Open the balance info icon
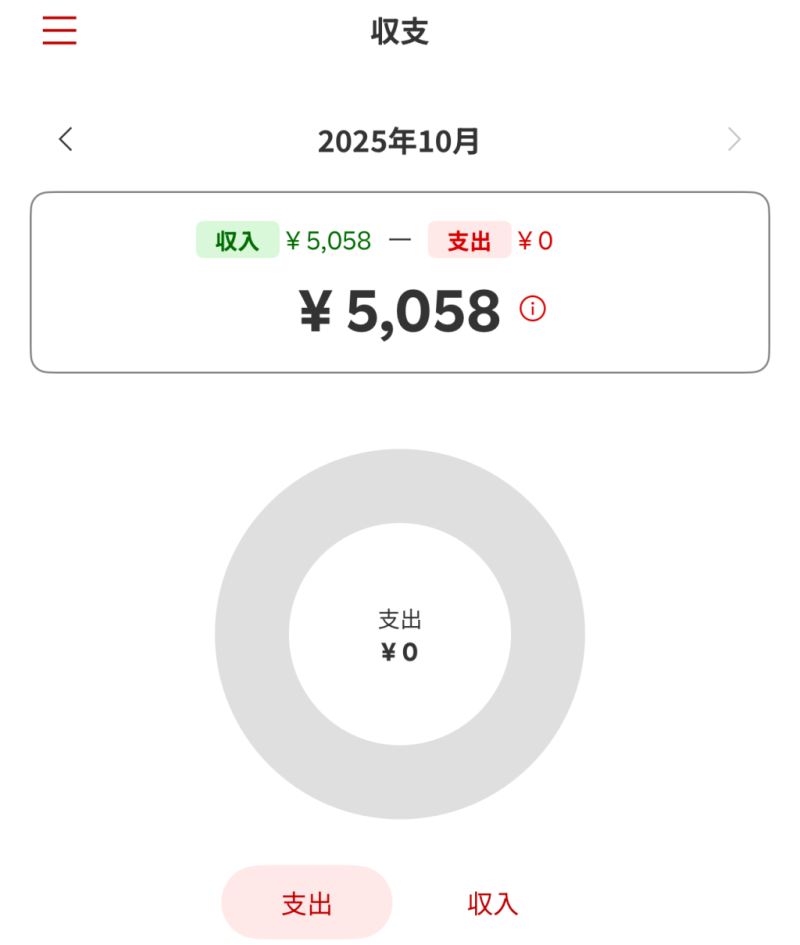800x945 pixels. 533,310
